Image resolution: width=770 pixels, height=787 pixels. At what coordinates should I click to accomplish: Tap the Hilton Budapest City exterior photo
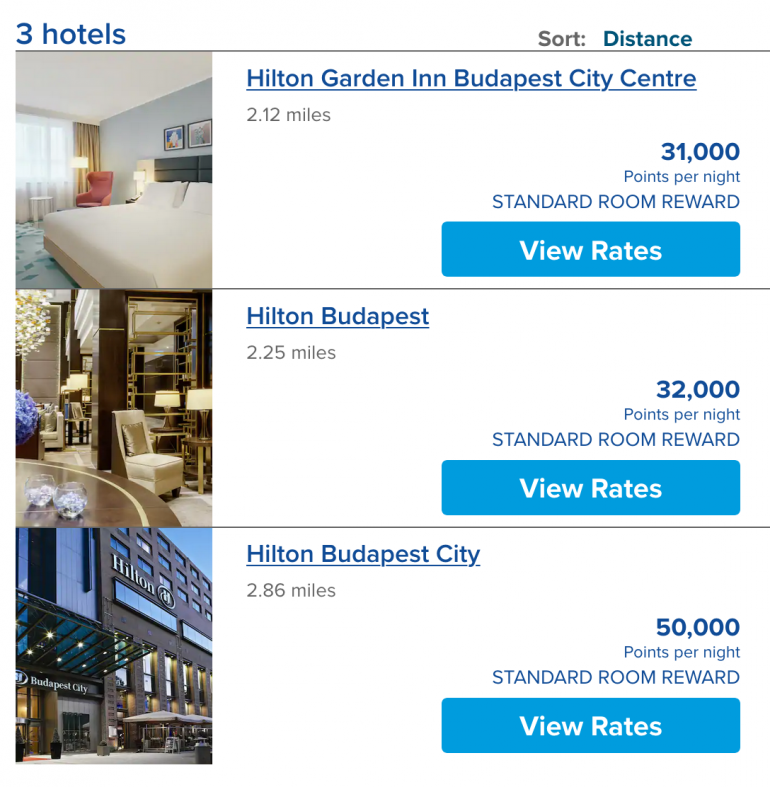click(114, 646)
